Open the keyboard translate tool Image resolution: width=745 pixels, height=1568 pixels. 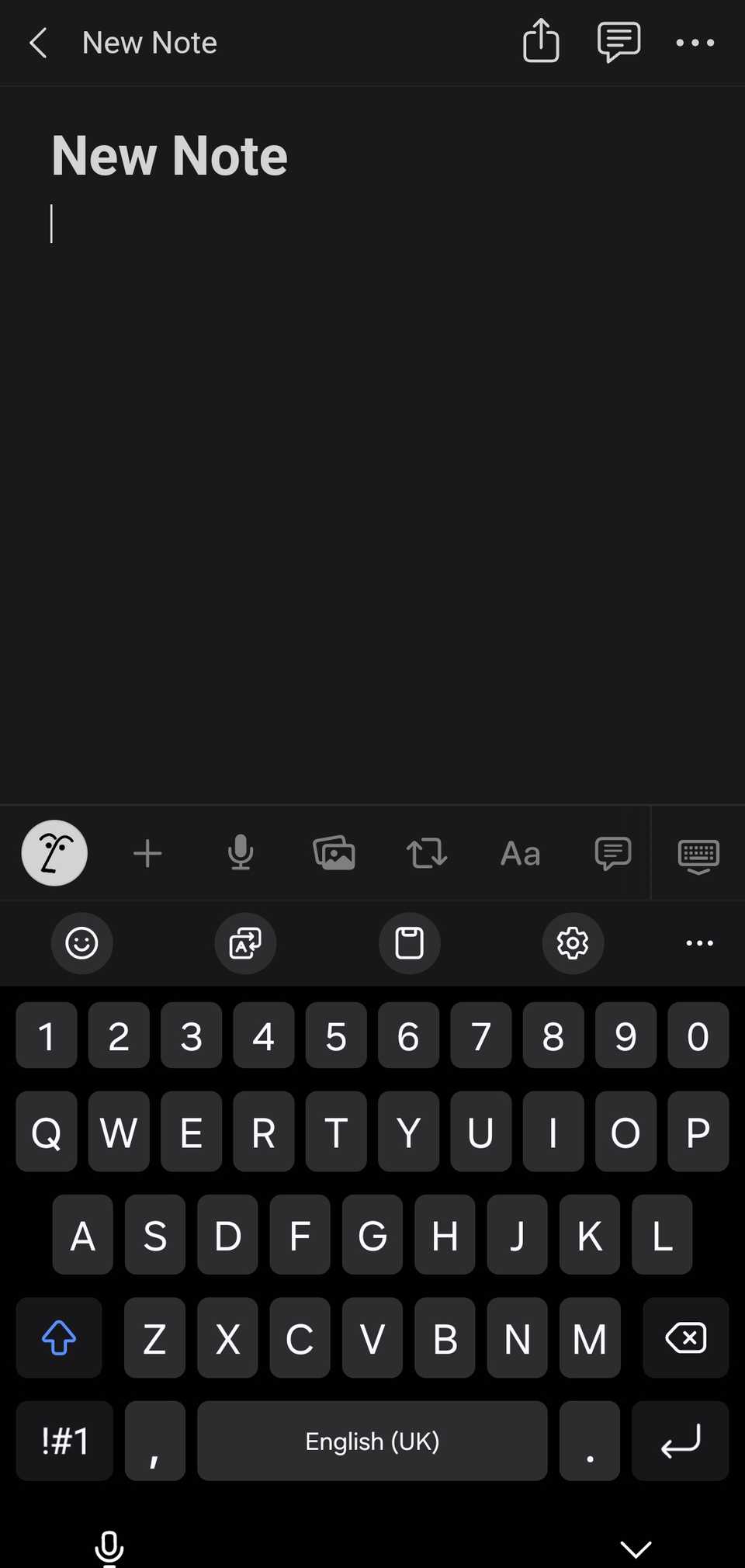(245, 943)
